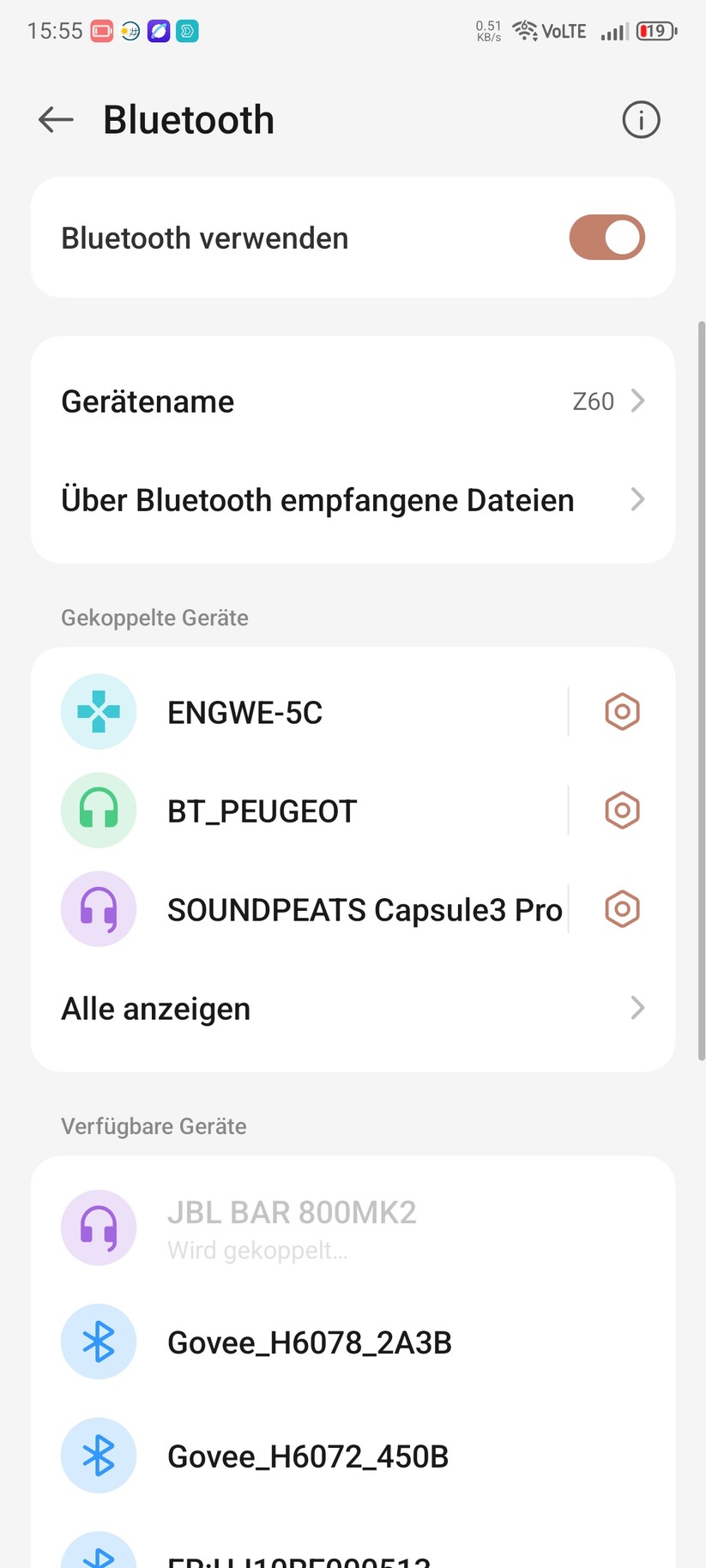
Task: Select the Govee_H6072_450B Bluetooth icon
Action: click(99, 1456)
